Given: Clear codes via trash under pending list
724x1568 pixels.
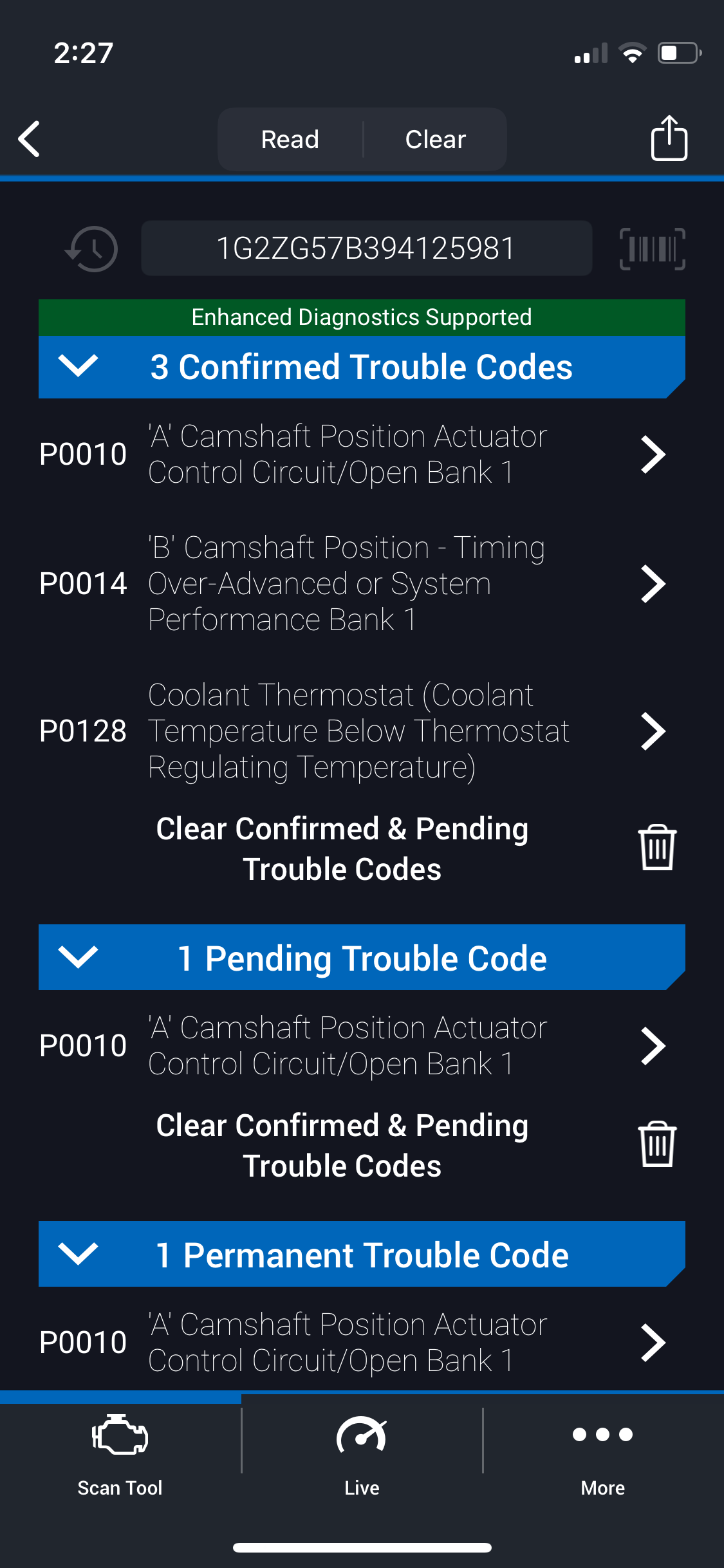Looking at the screenshot, I should [x=657, y=1145].
